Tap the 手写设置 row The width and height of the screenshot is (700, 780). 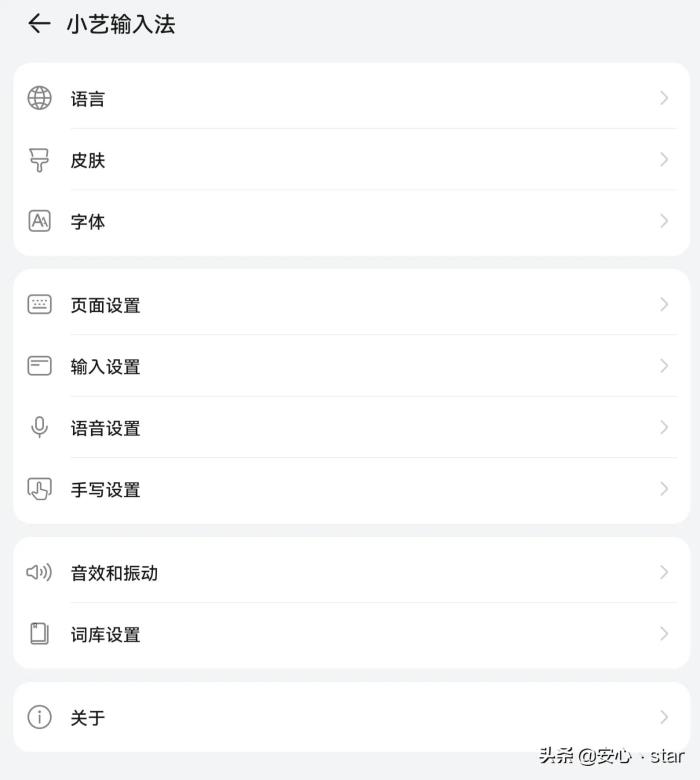[350, 489]
